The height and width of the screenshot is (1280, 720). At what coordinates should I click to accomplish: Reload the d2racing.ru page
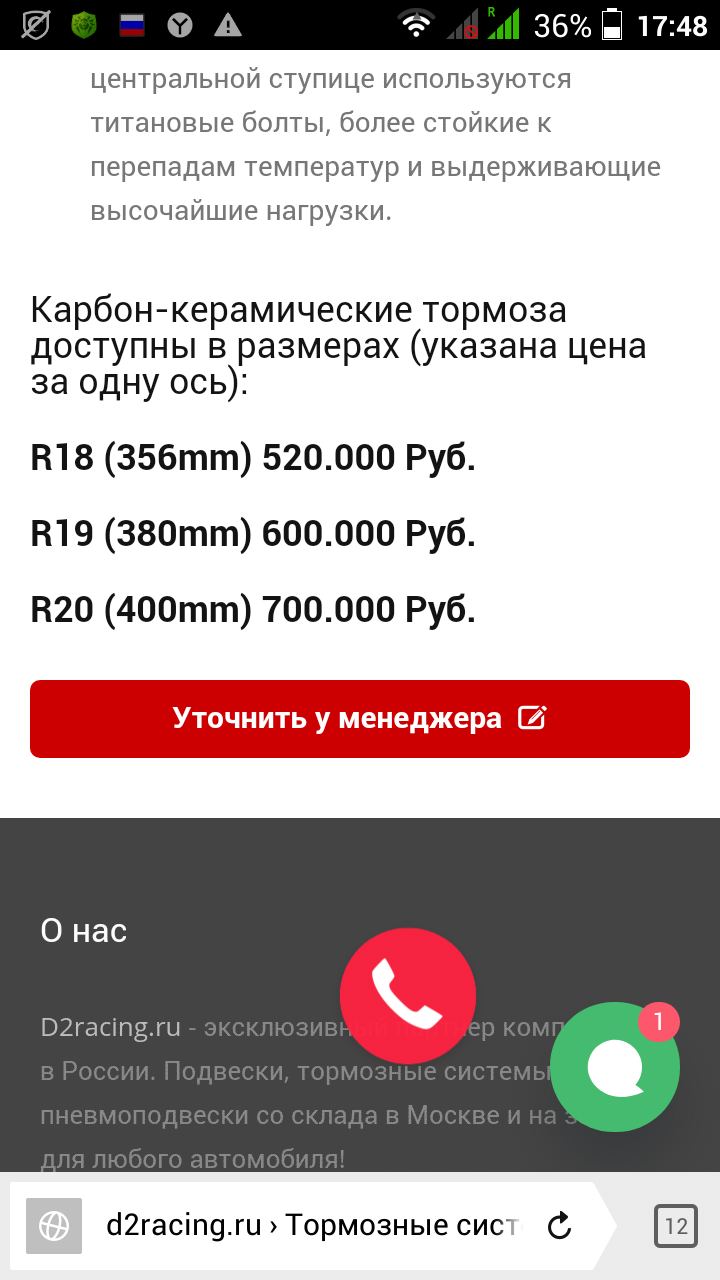point(560,1225)
